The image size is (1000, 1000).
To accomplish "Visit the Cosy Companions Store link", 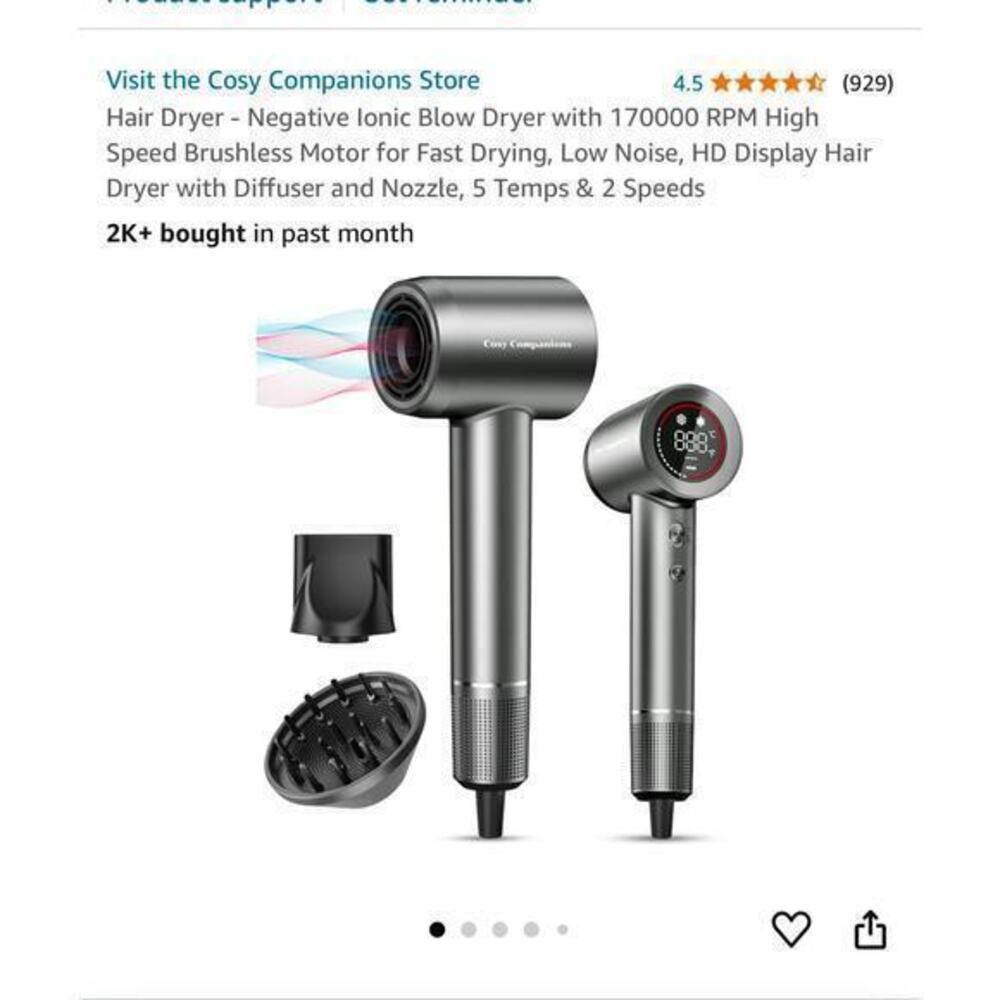I will pyautogui.click(x=293, y=80).
